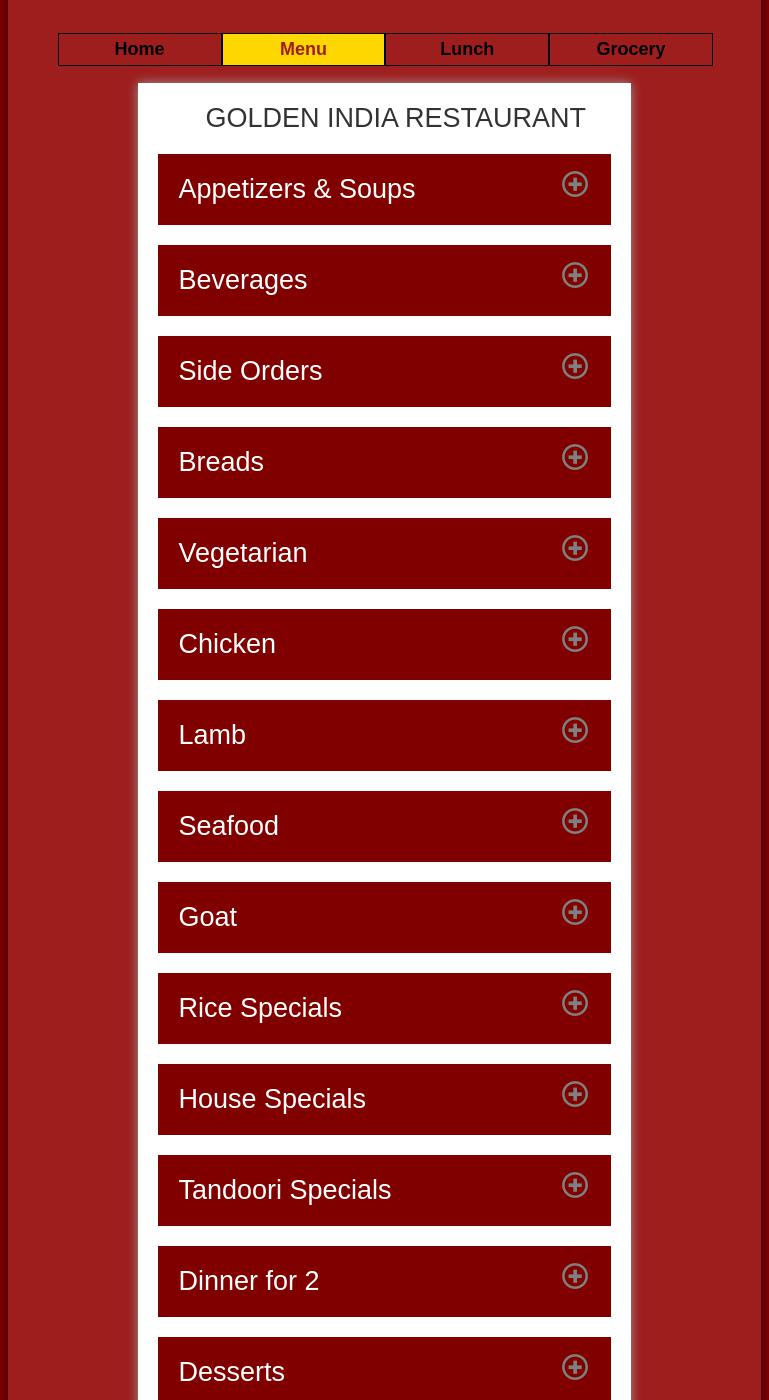769x1400 pixels.
Task: Switch to the Lunch tab
Action: 467,49
